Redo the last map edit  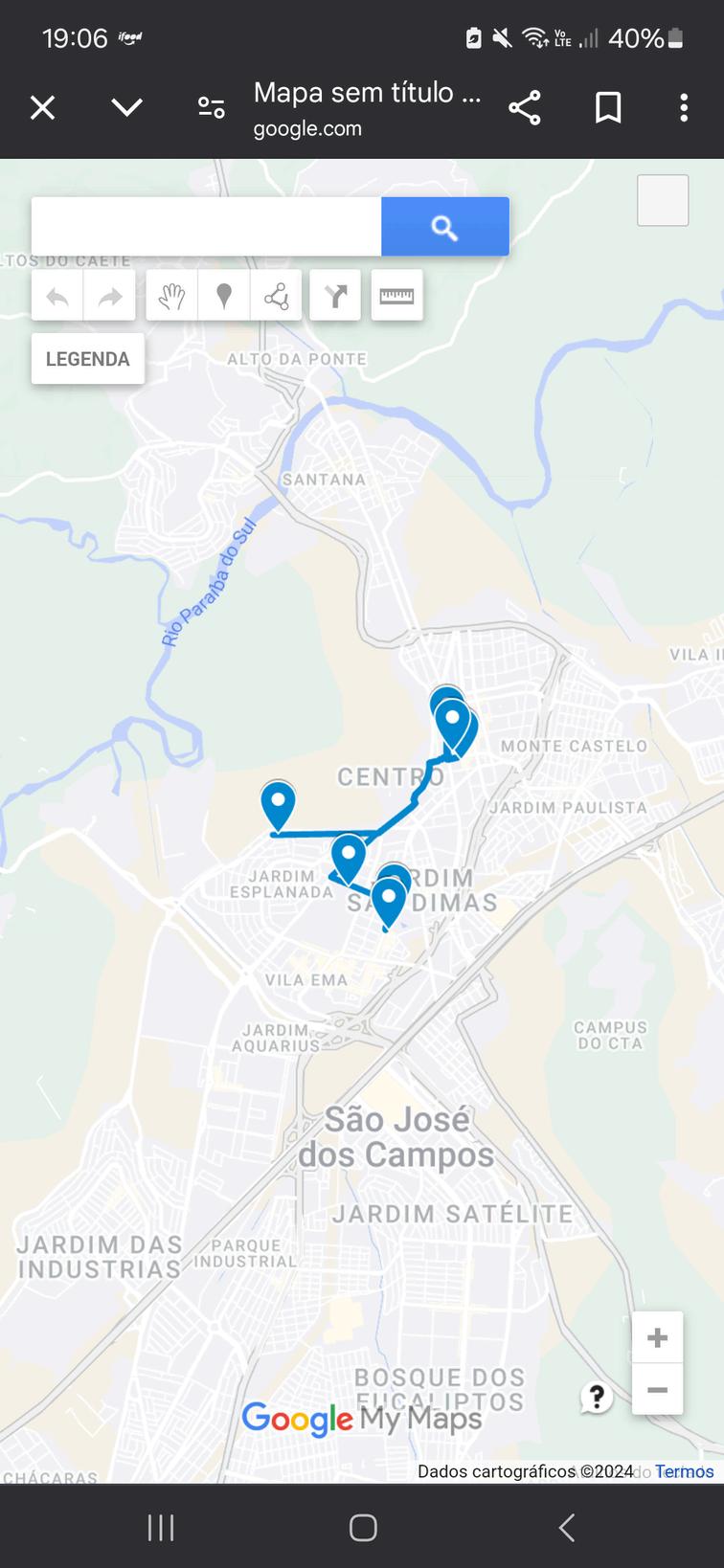109,297
